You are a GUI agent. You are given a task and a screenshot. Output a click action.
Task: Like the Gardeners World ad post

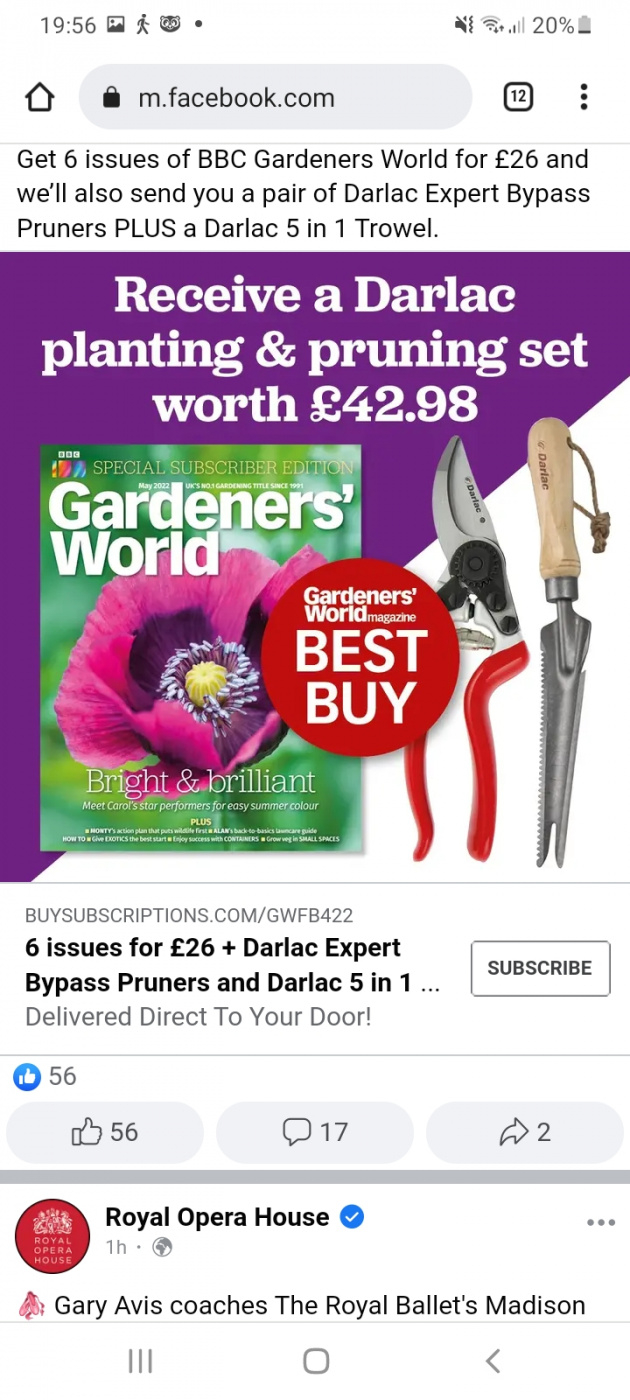tap(105, 1132)
